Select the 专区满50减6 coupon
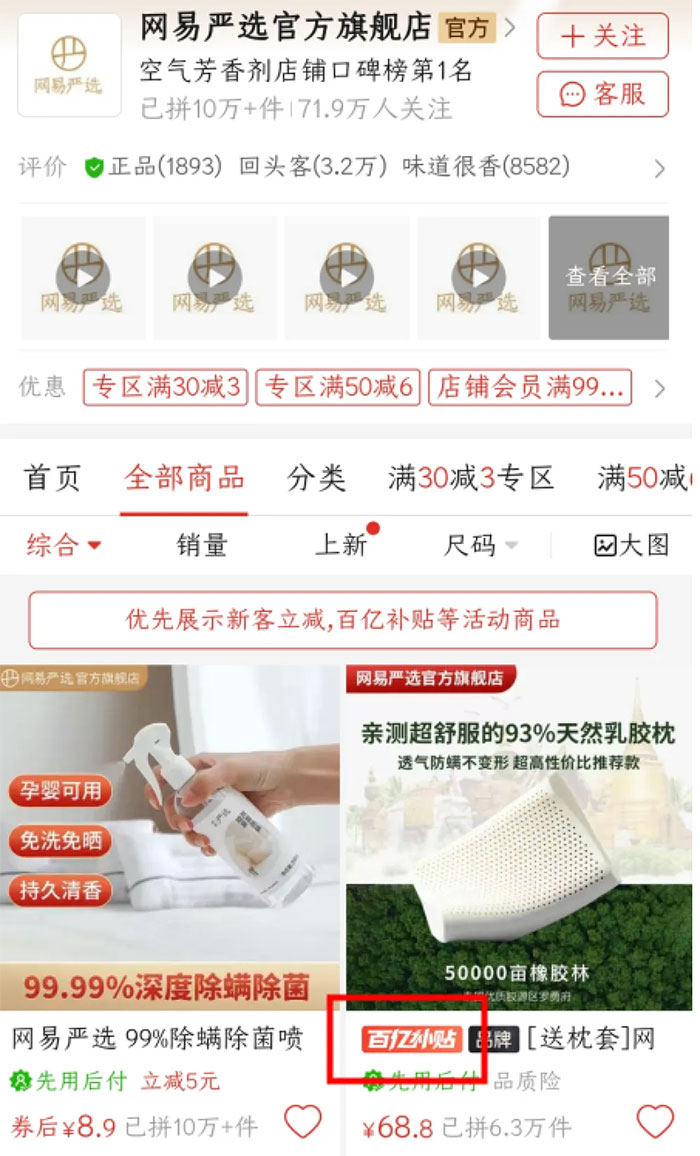 [x=338, y=387]
